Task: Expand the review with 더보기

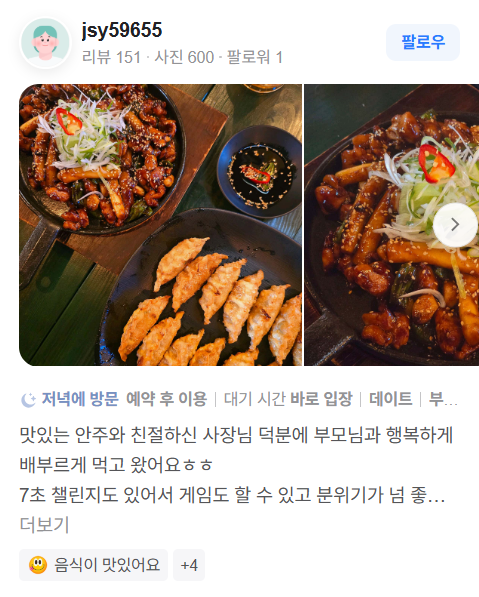Action: pyautogui.click(x=44, y=524)
